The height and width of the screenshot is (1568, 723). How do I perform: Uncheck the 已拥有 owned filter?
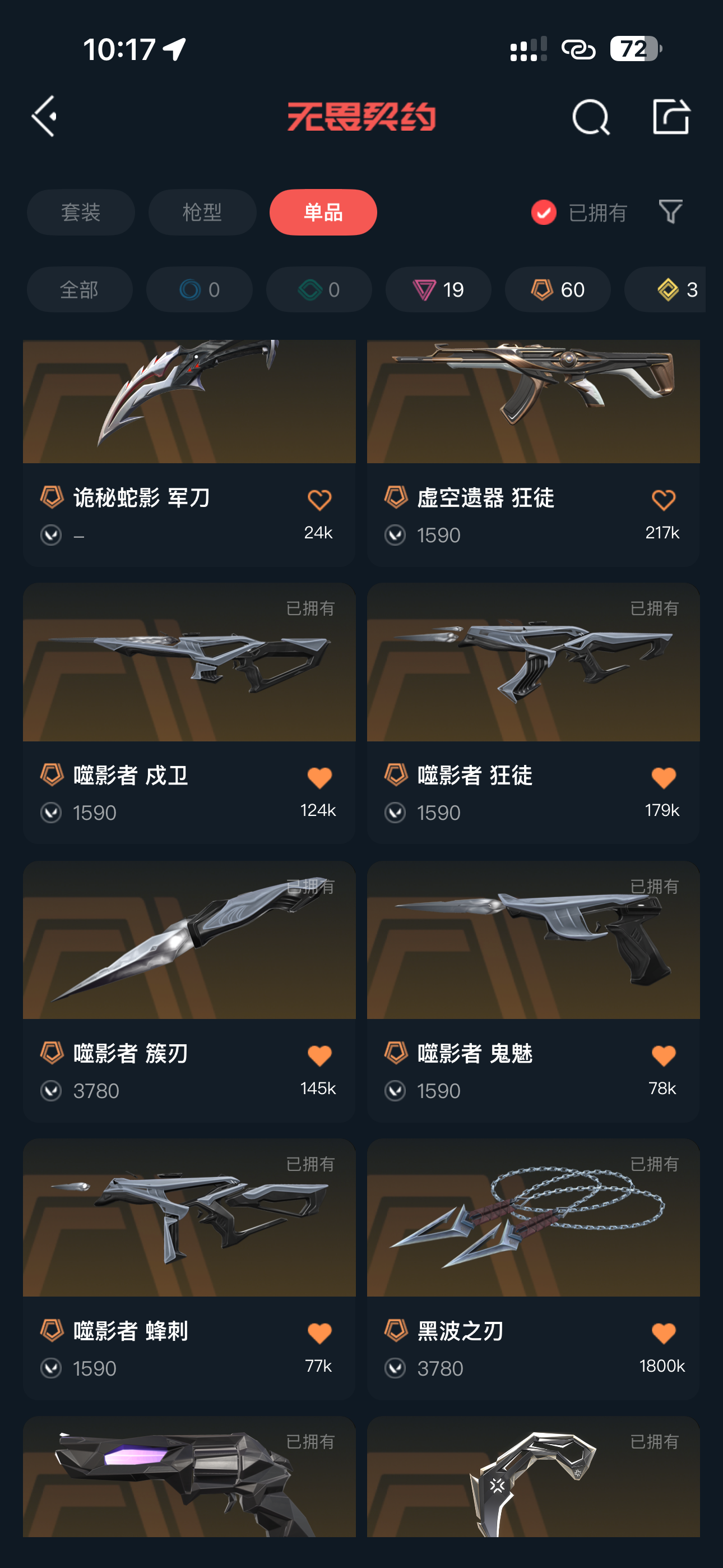coord(579,213)
